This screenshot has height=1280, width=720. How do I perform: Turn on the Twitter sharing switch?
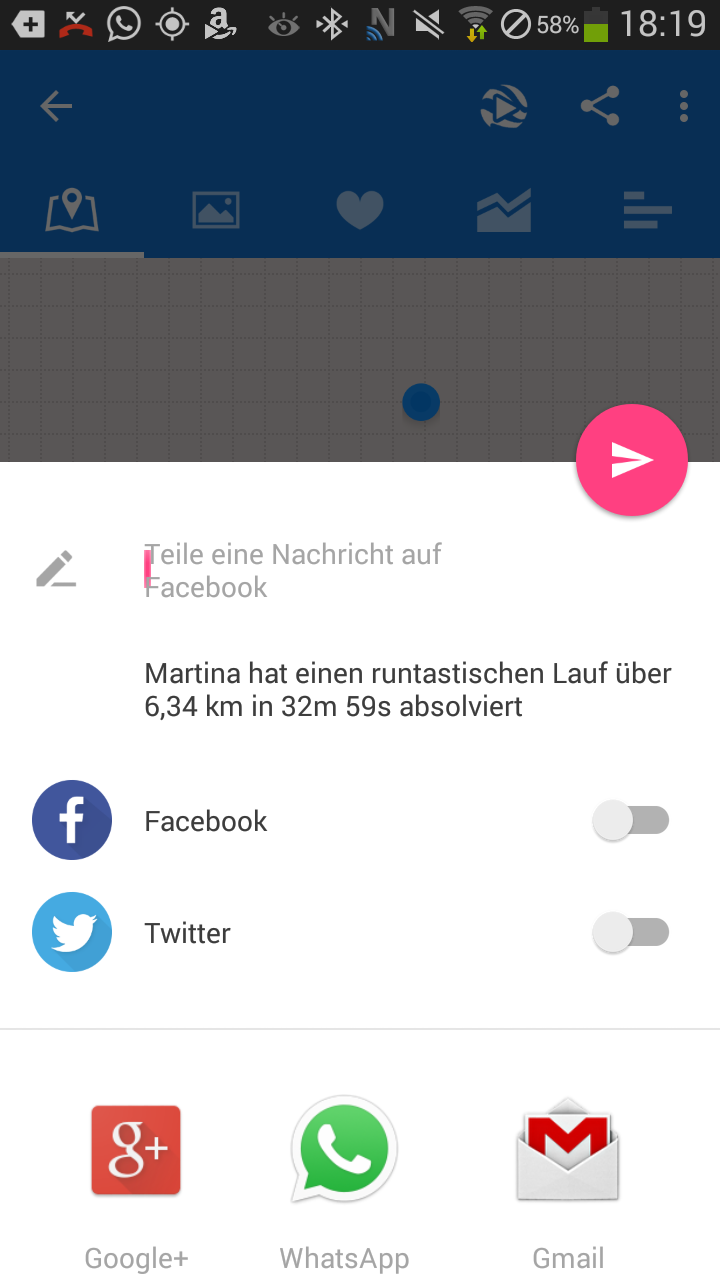click(631, 934)
